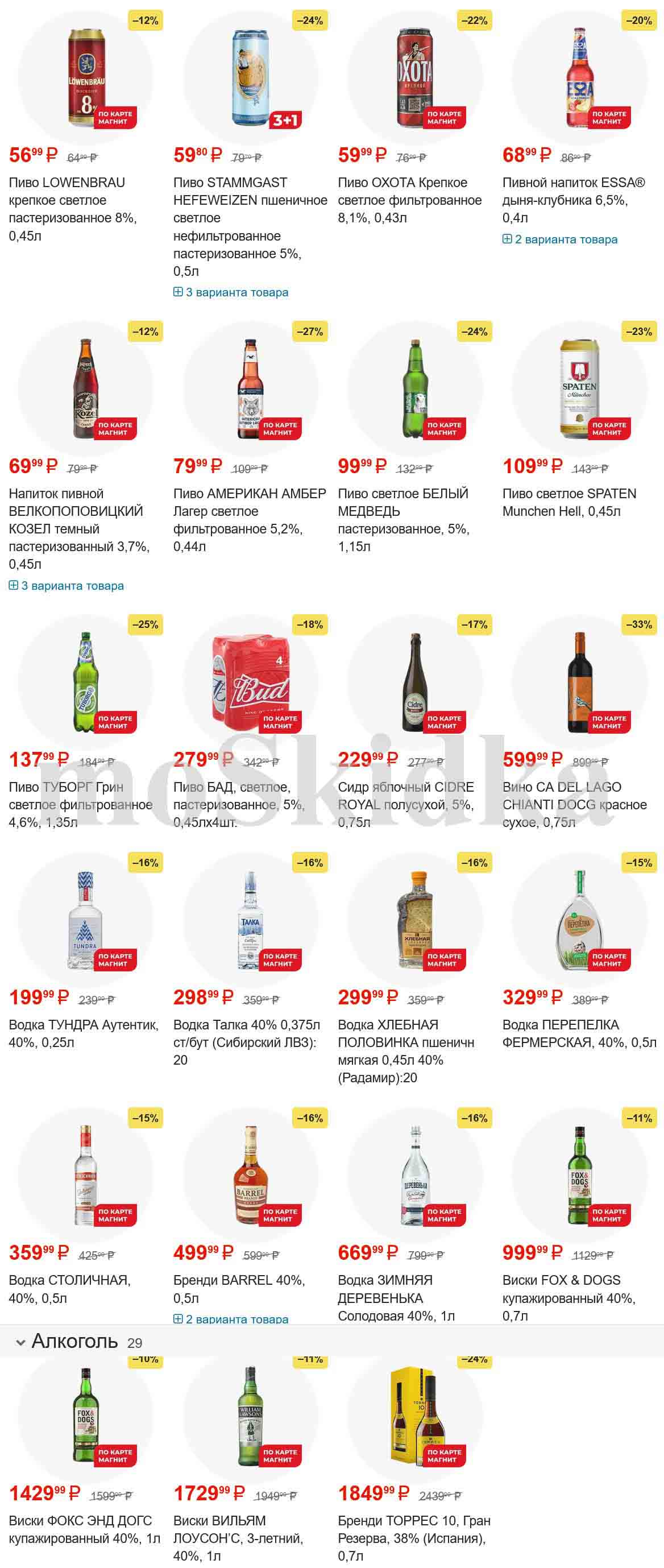Screen dimensions: 664x1568
Task: Expand 3 variants under STAMMGAST HEFEWEIZEN
Action: 231,292
